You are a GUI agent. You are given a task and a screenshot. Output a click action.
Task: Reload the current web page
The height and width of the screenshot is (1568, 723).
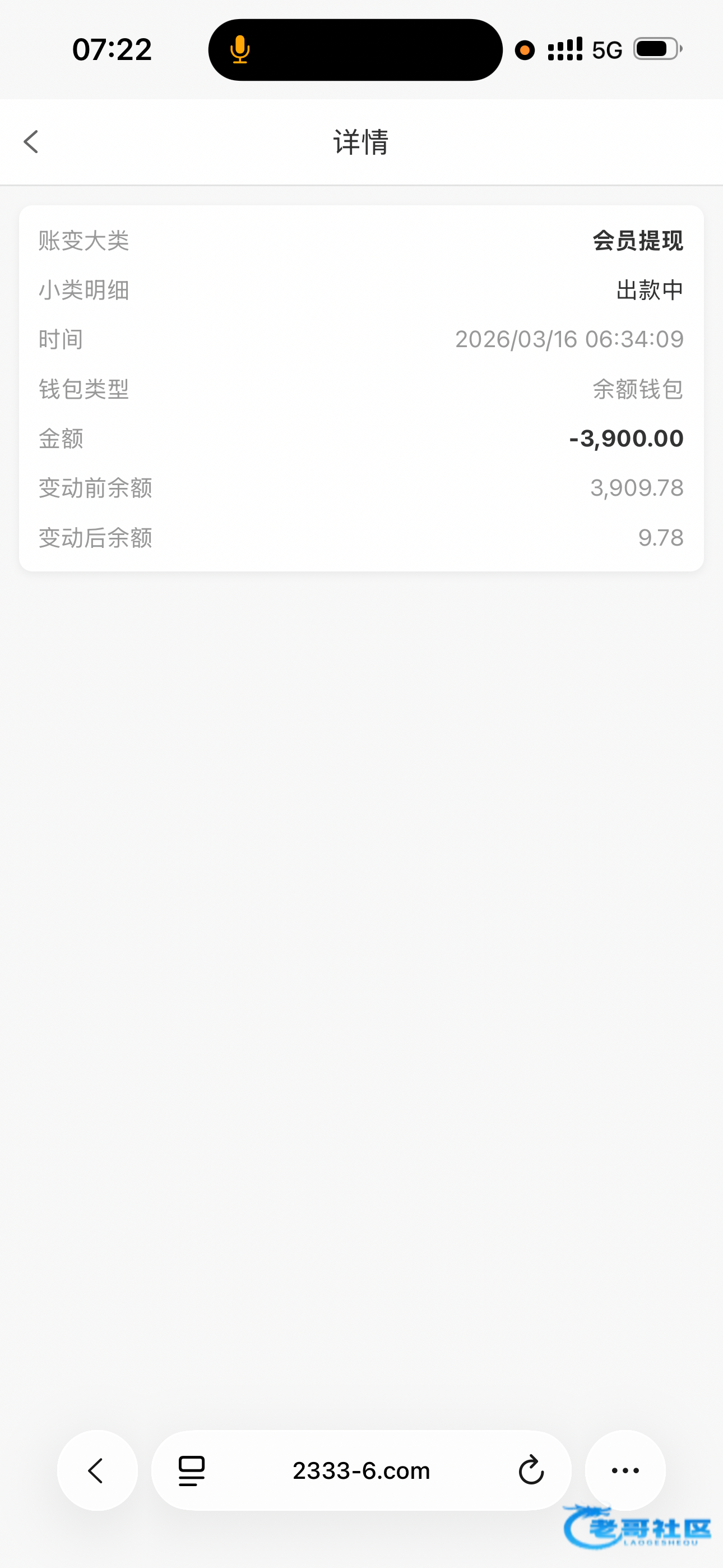[531, 1470]
